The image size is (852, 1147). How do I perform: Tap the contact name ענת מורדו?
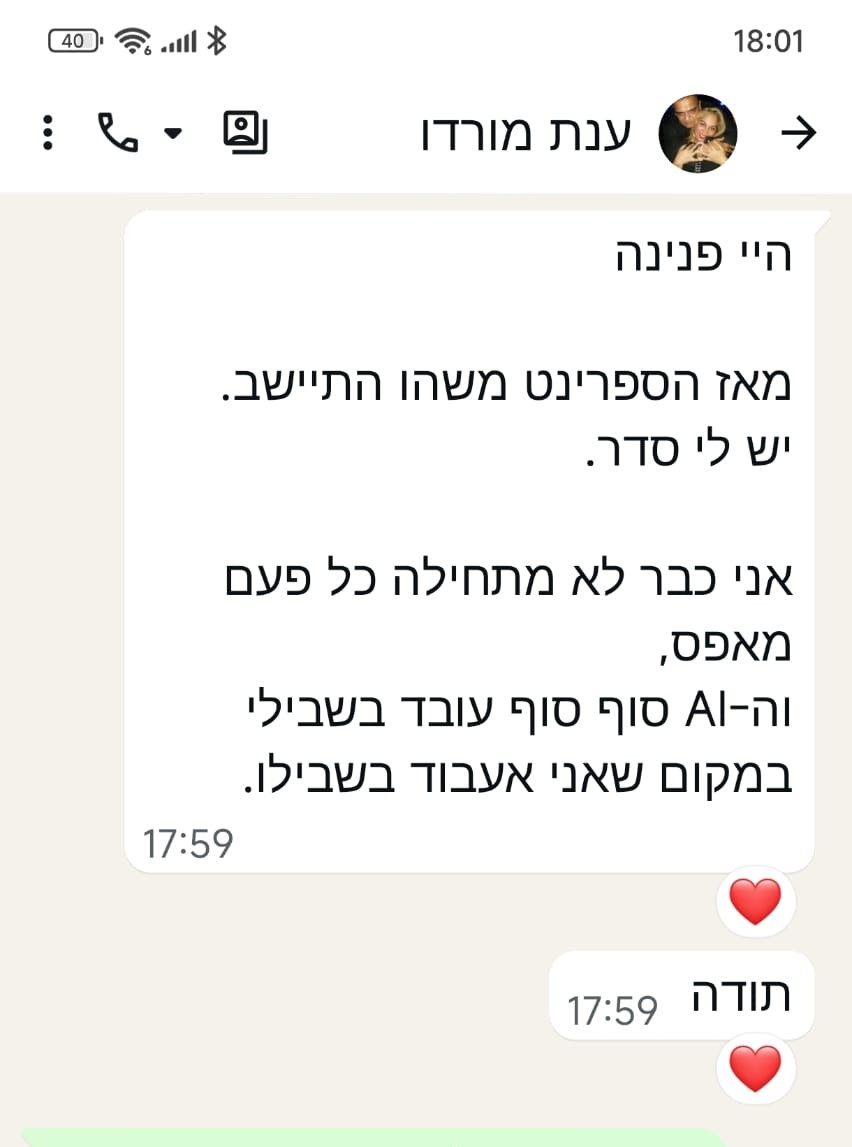coord(527,132)
